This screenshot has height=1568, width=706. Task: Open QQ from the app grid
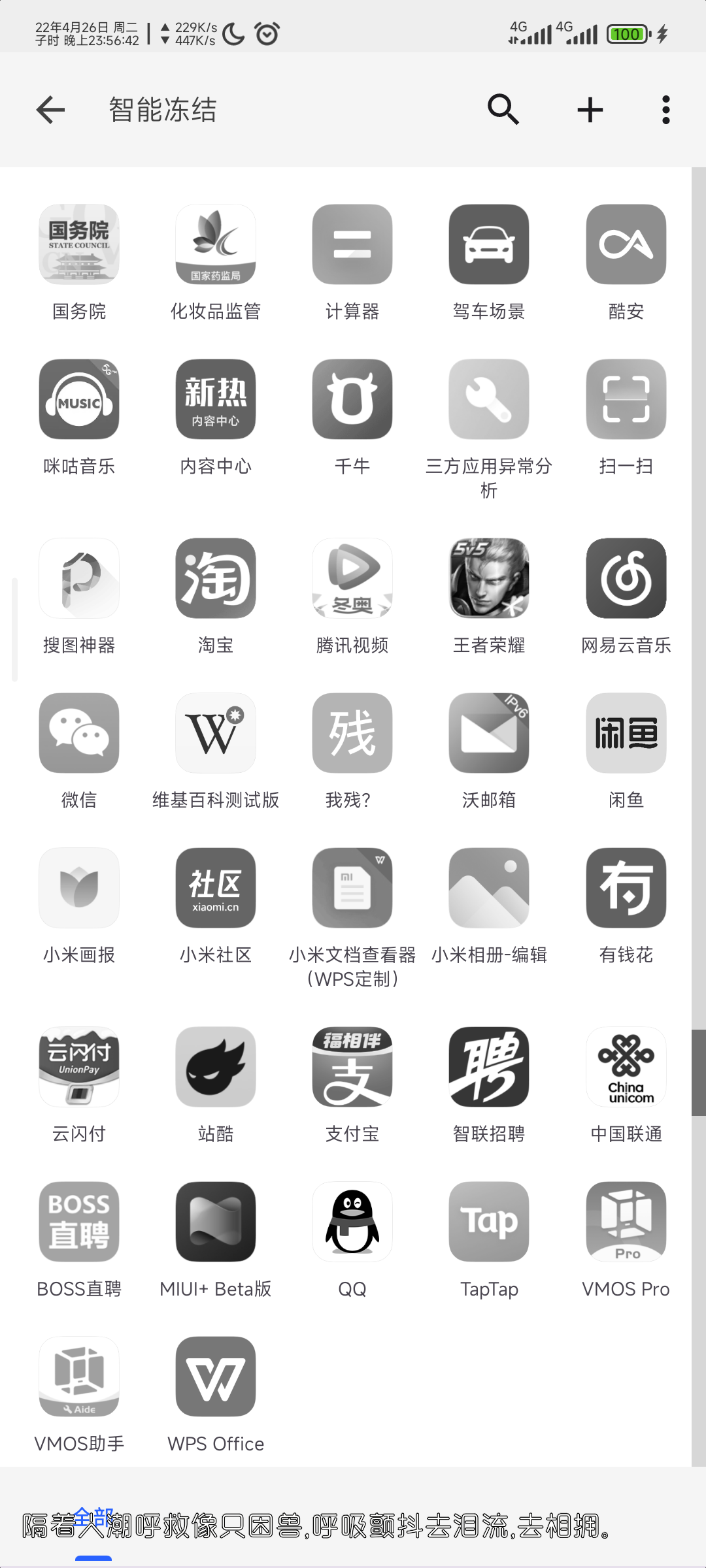coord(352,1220)
